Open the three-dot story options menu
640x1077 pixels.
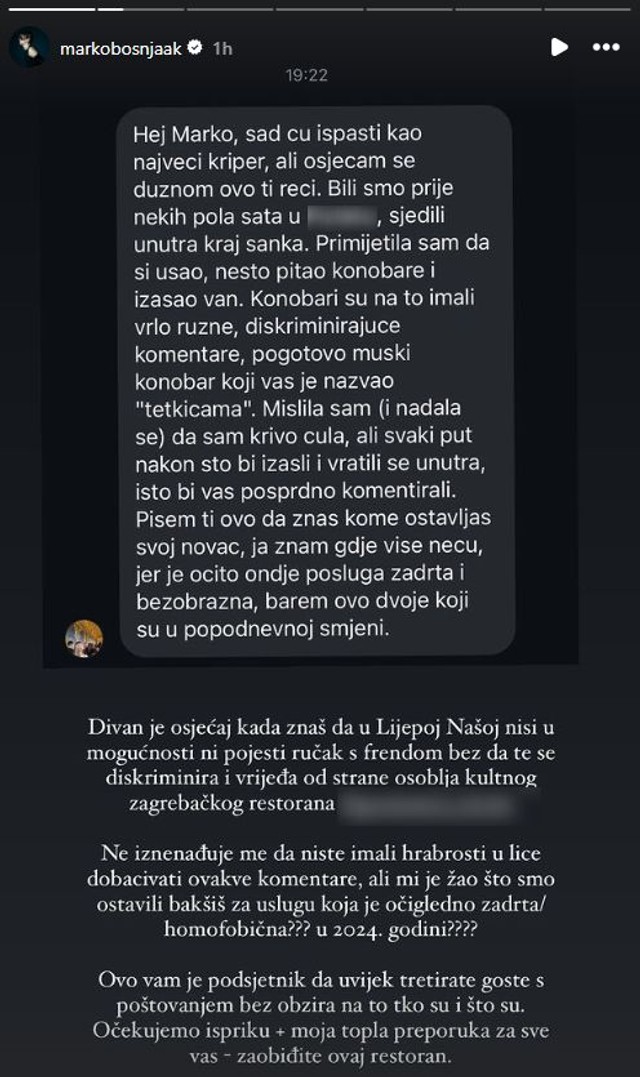[x=606, y=47]
